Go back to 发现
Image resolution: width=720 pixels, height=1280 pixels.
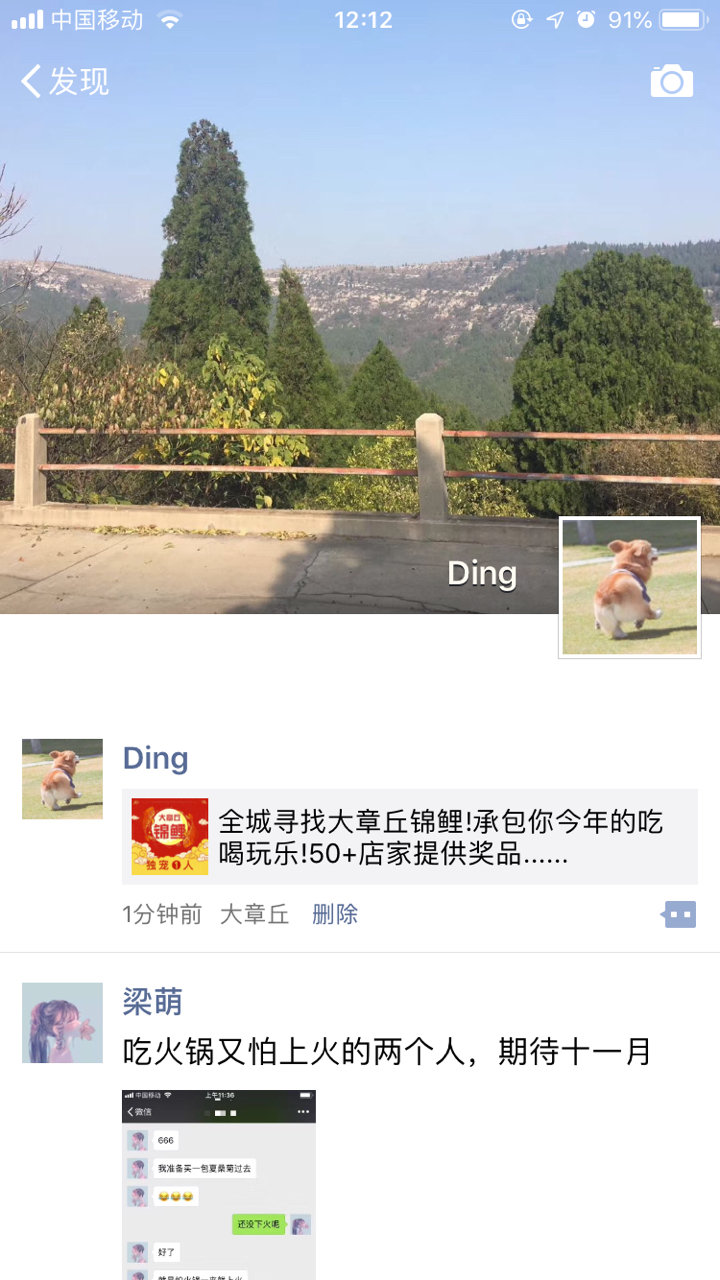(65, 81)
